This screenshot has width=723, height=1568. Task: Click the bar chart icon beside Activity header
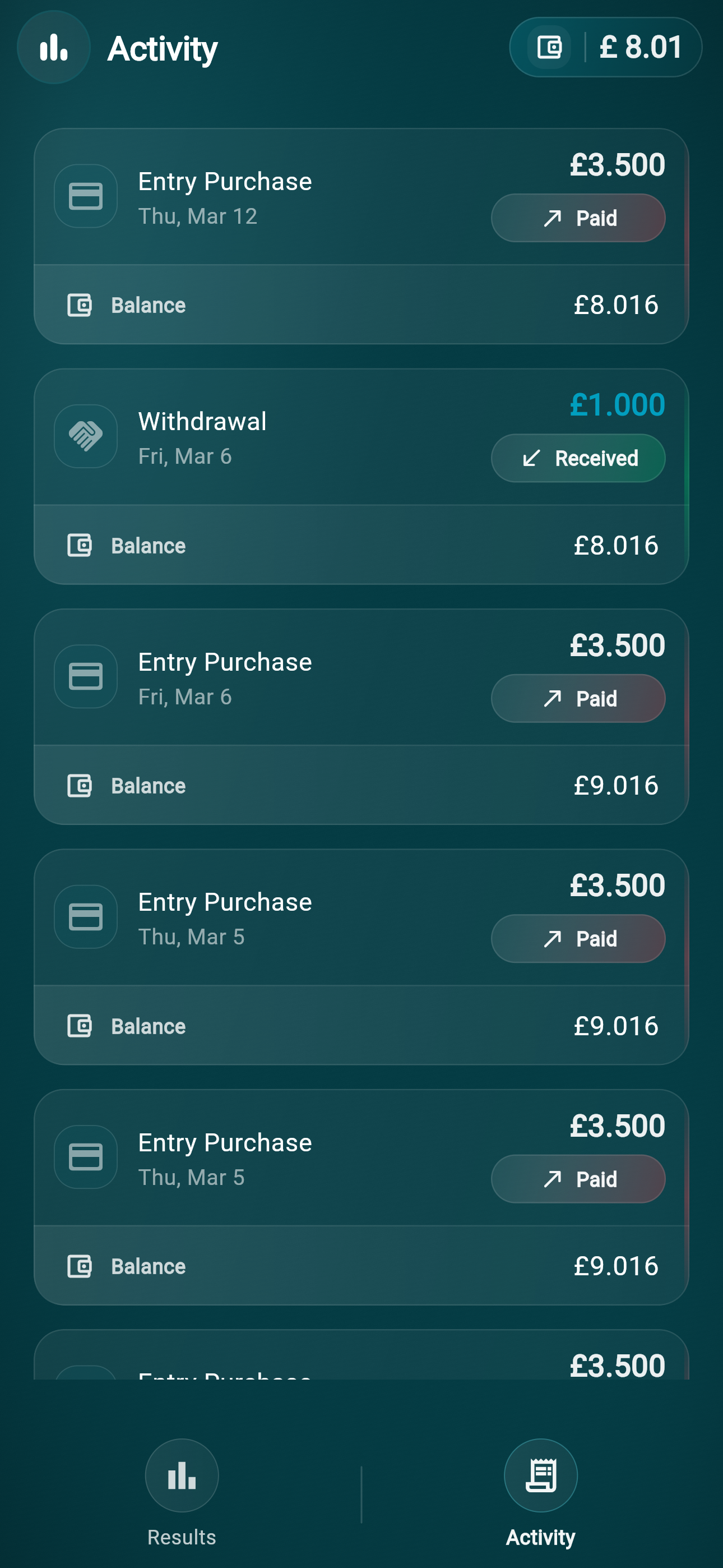point(54,48)
